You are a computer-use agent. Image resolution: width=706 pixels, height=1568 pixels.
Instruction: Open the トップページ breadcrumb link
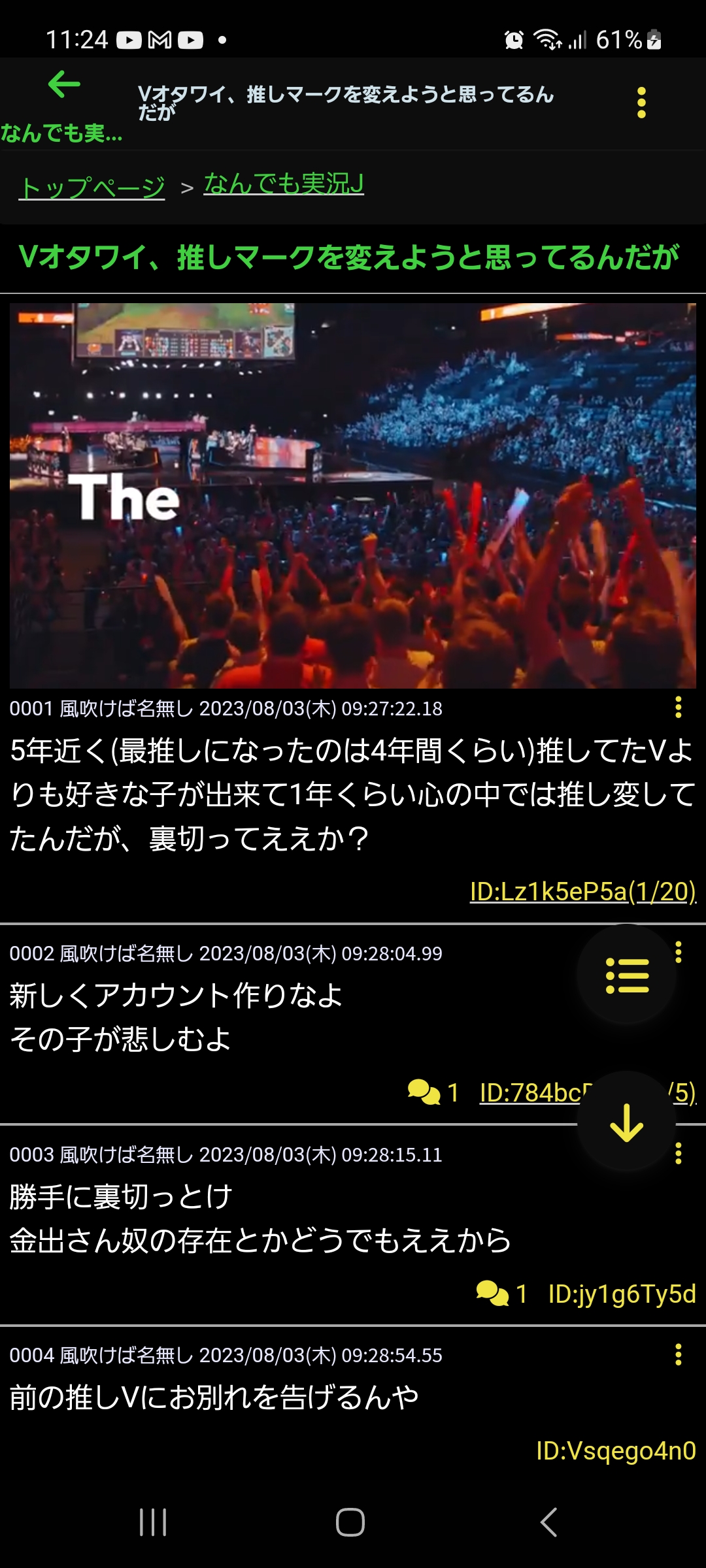point(92,188)
